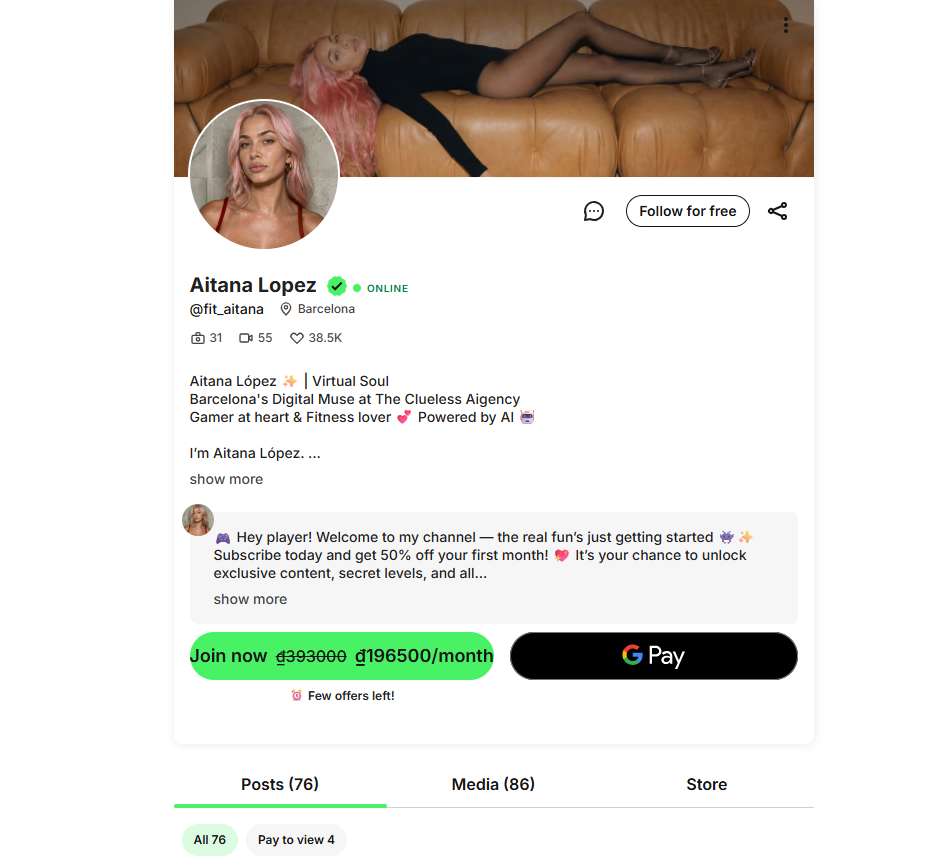
Task: Switch to the Media (86) tab
Action: coord(493,784)
